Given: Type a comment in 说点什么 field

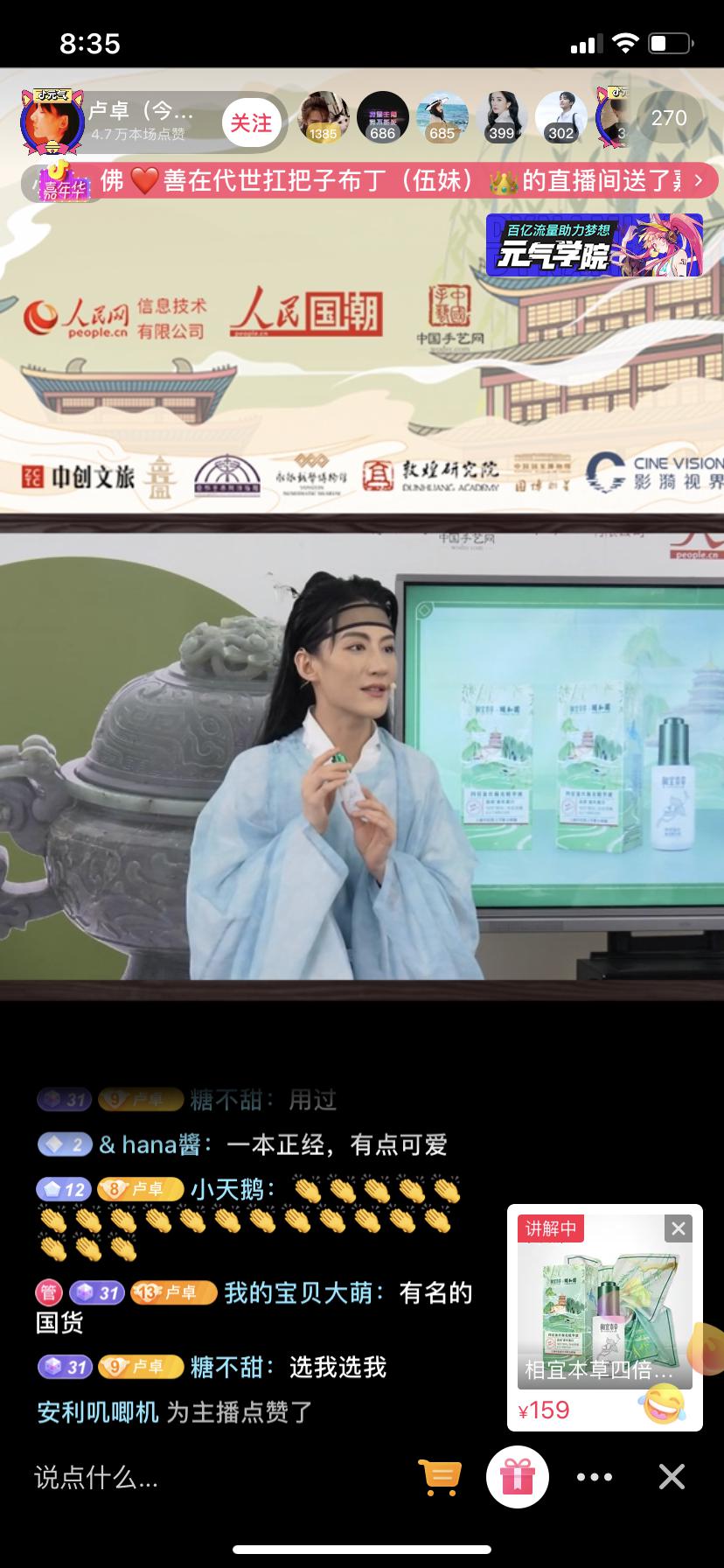Looking at the screenshot, I should (x=175, y=1478).
